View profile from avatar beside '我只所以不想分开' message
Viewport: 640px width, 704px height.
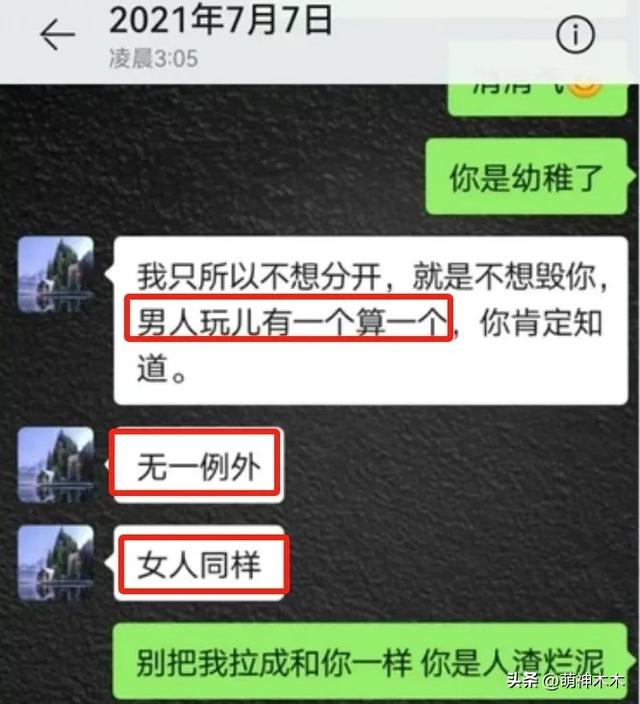click(56, 274)
